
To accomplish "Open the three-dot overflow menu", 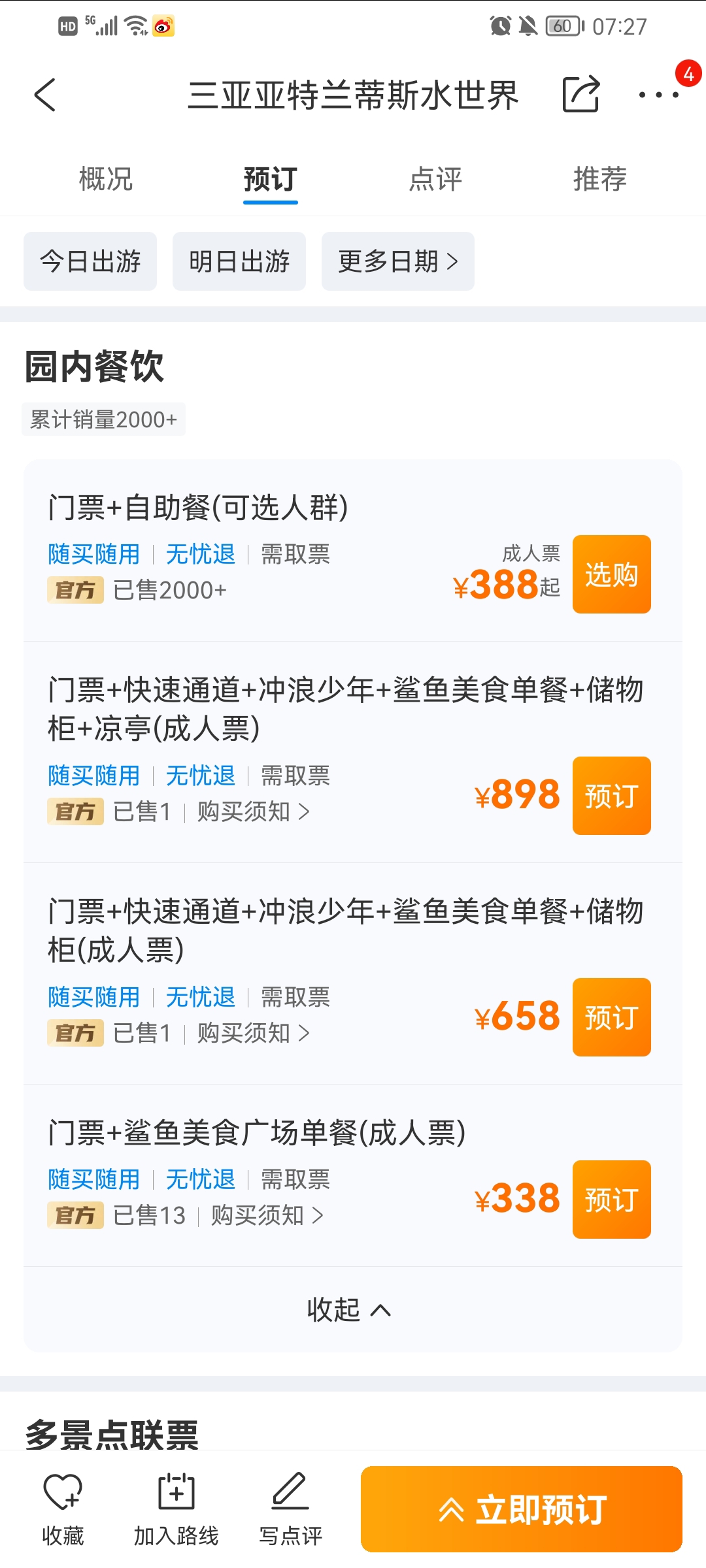I will pos(659,95).
